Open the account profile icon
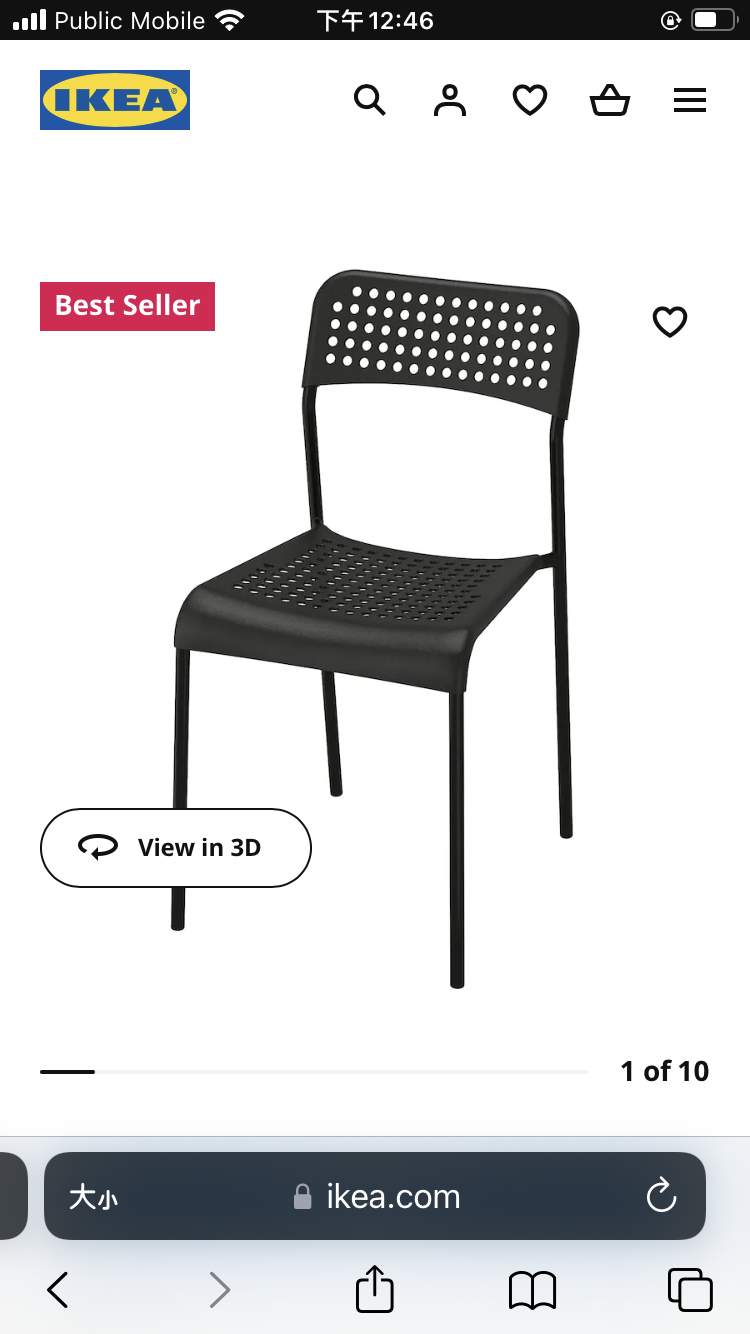 [x=450, y=100]
